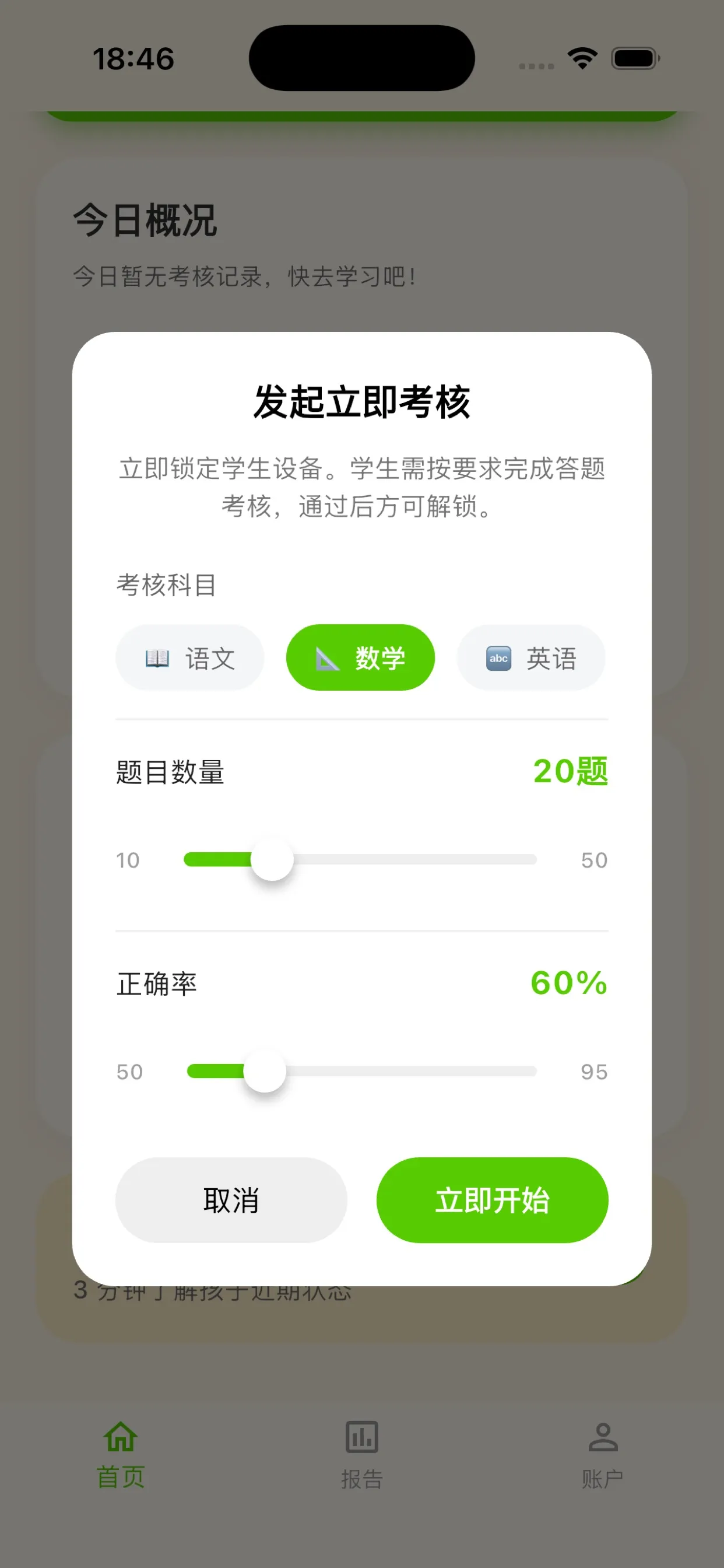Tap the 18:46 clock in status bar
This screenshot has height=1568, width=724.
[x=134, y=58]
